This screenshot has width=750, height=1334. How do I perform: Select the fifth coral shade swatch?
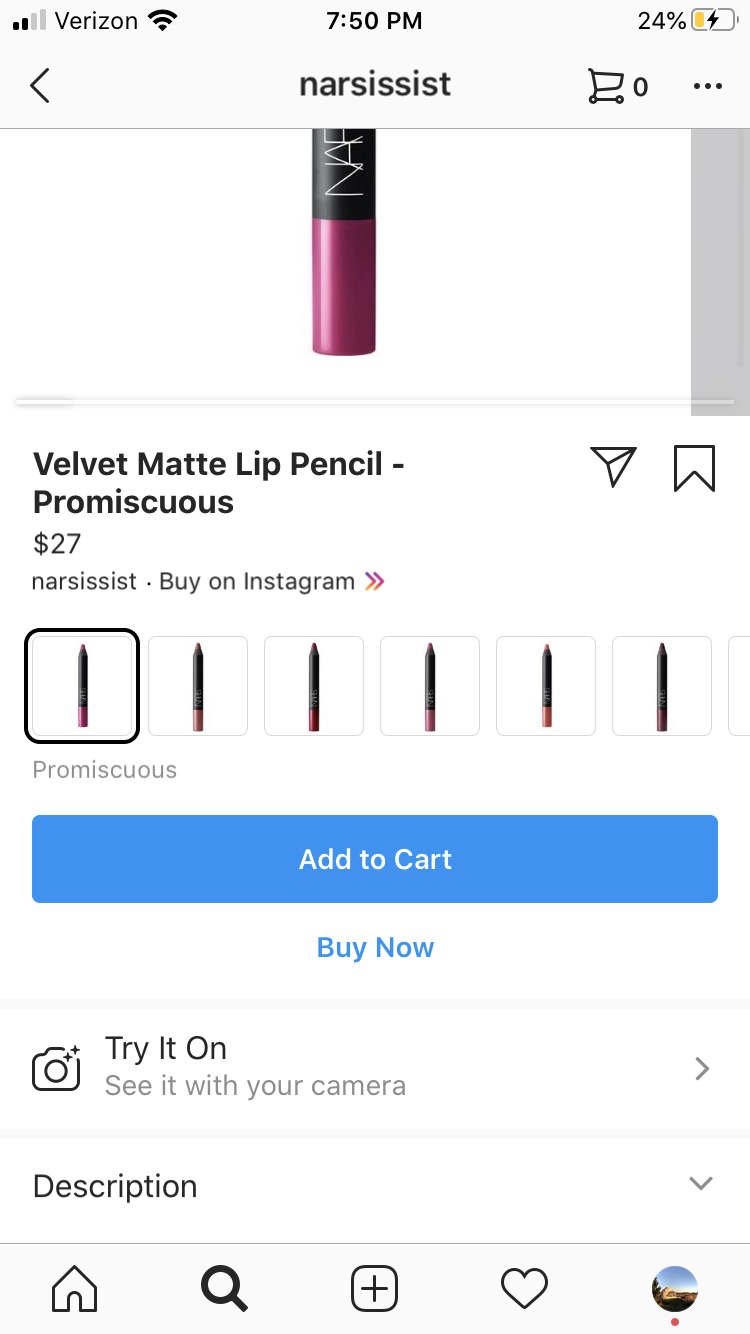click(546, 686)
